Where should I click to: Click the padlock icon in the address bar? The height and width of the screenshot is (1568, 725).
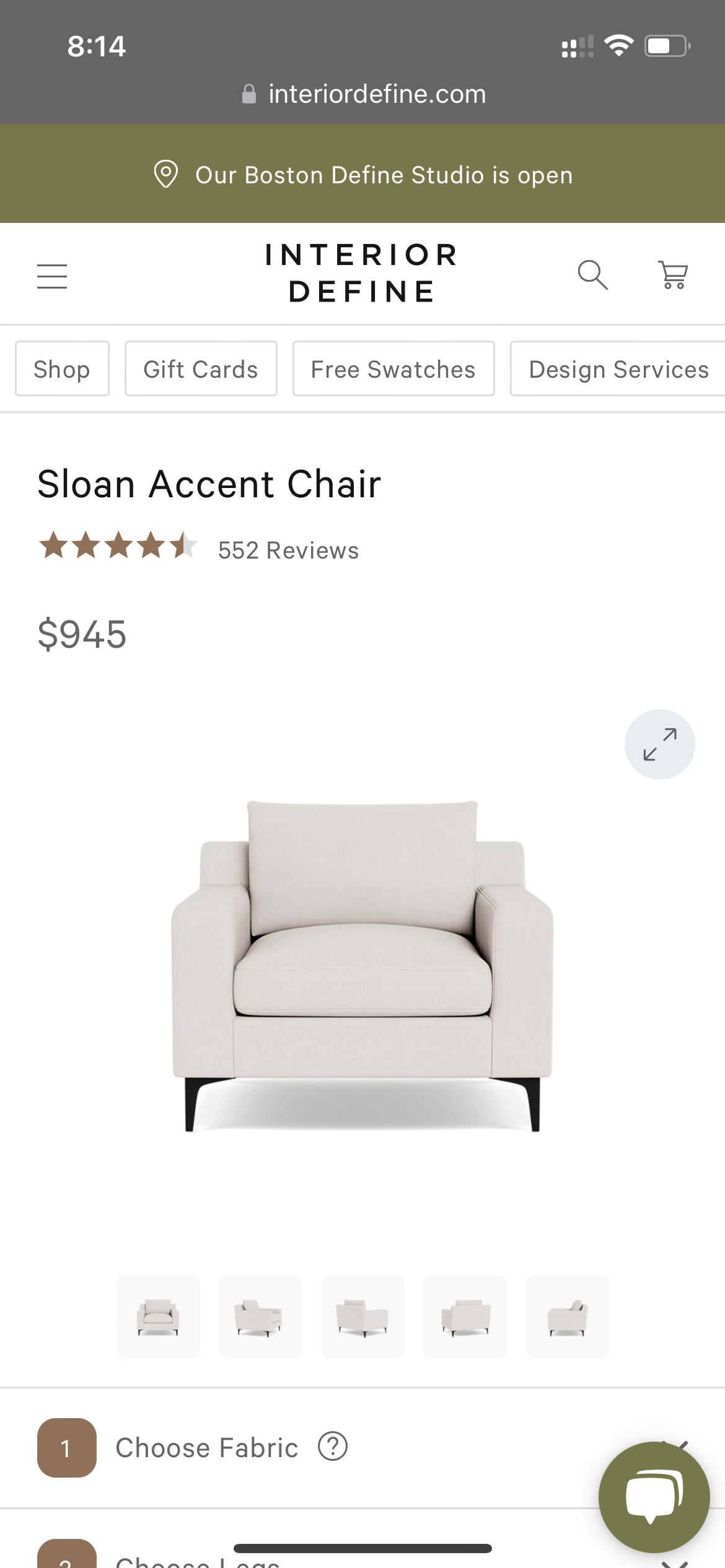pyautogui.click(x=249, y=93)
